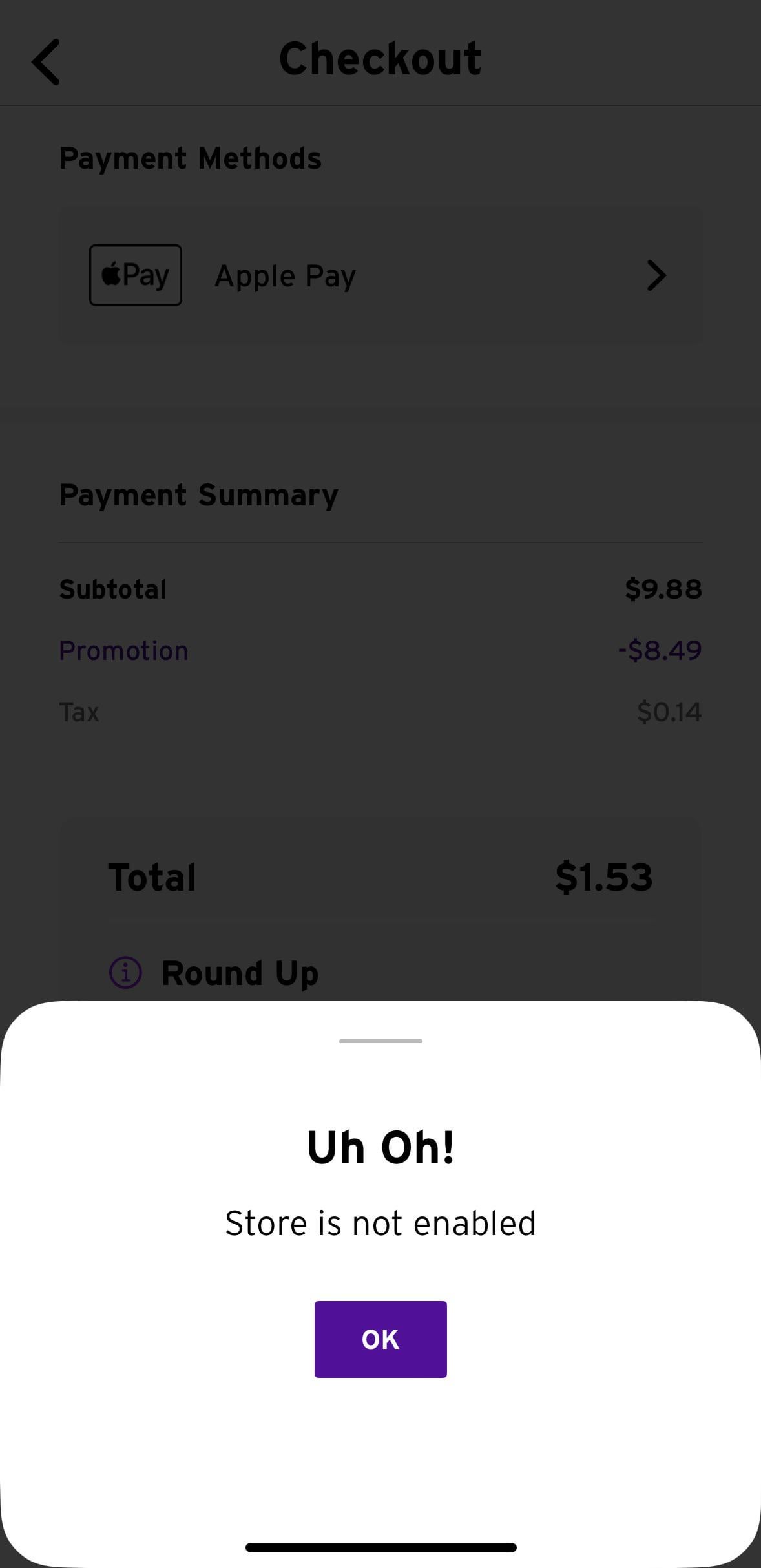View Round Up info icon details
The height and width of the screenshot is (1568, 761).
tap(125, 972)
